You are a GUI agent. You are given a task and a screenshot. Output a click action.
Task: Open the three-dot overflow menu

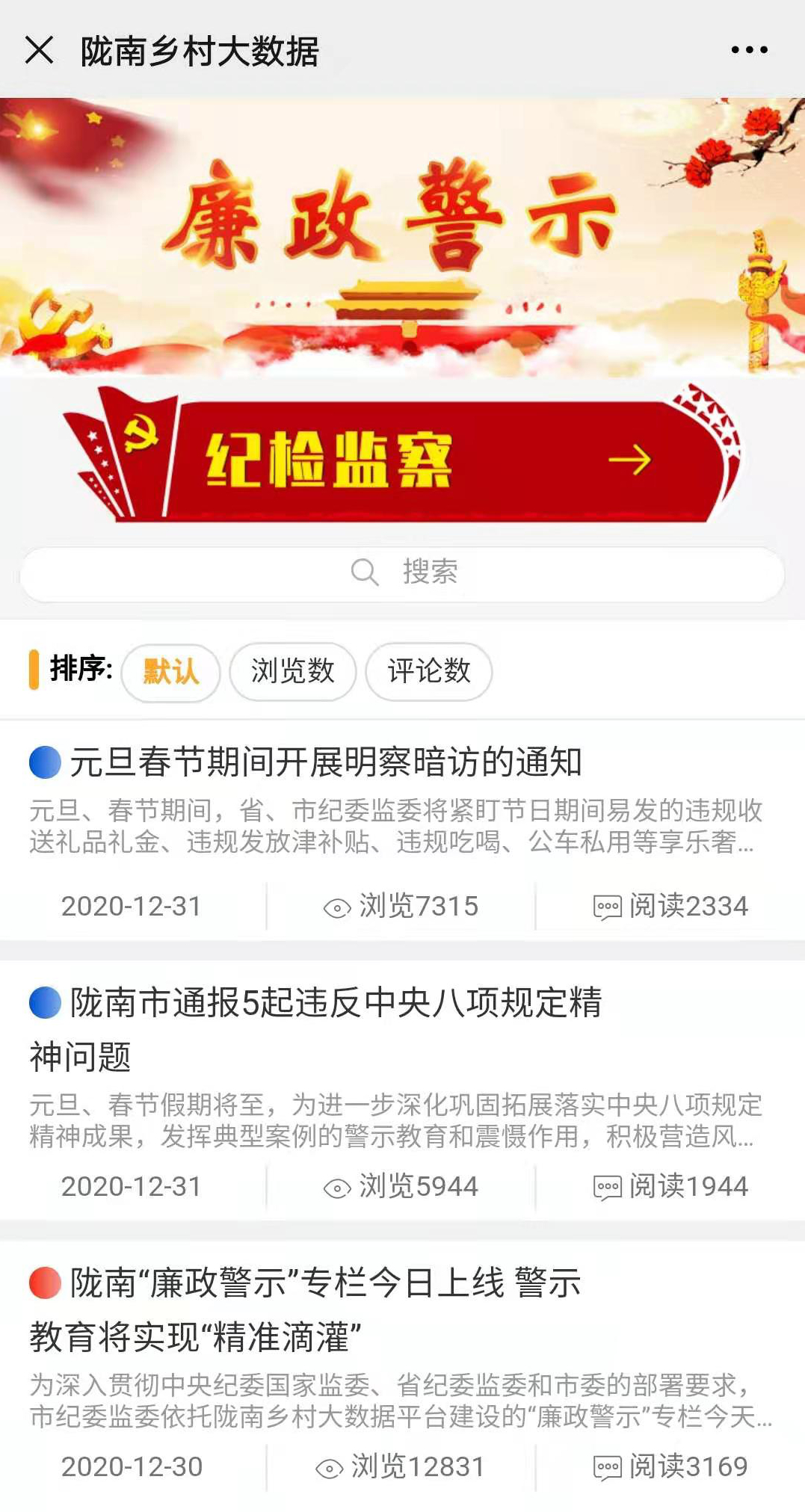(x=749, y=50)
